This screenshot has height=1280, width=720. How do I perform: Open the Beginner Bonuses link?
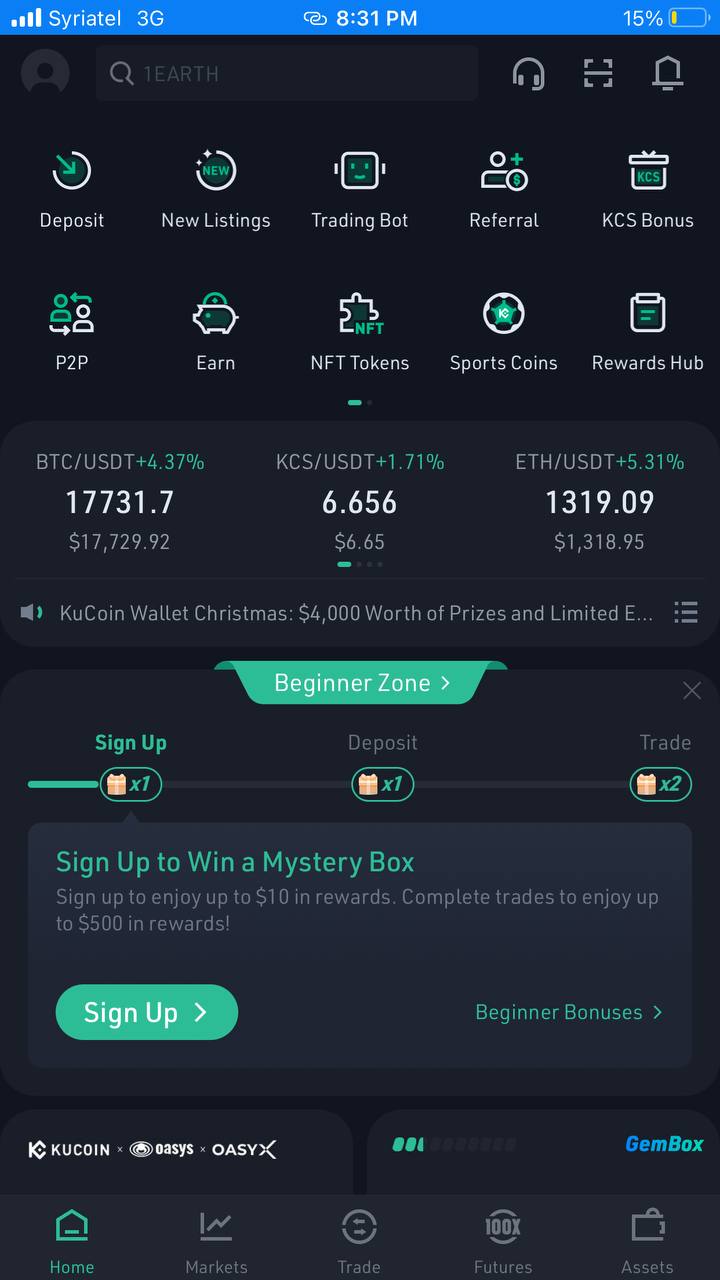click(568, 1012)
